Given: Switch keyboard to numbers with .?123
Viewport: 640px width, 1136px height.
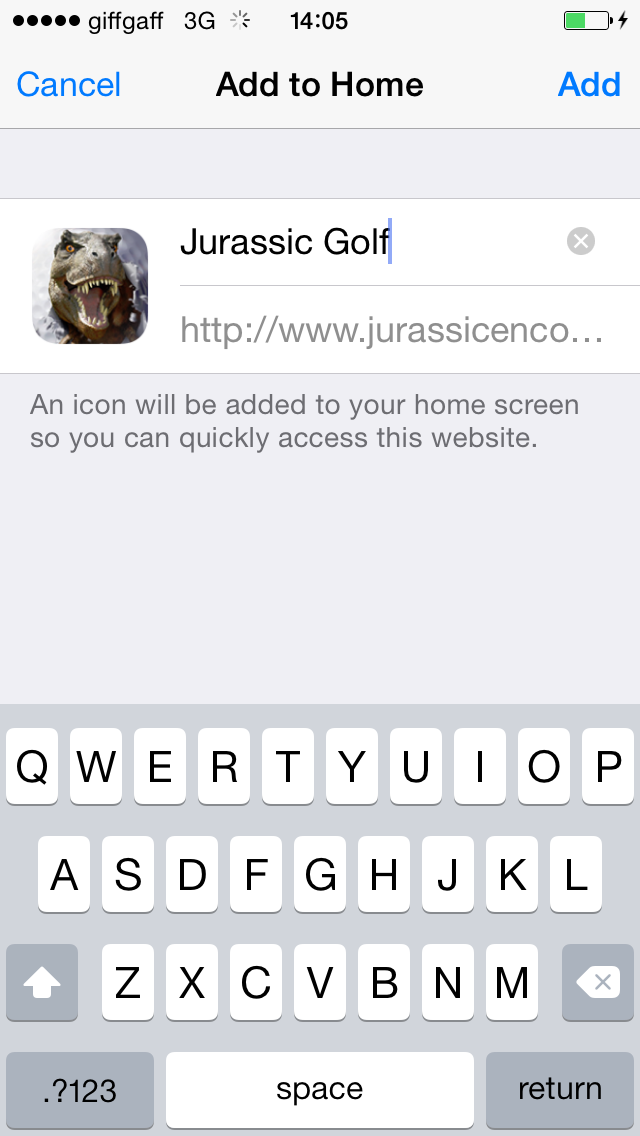Looking at the screenshot, I should tap(80, 1089).
